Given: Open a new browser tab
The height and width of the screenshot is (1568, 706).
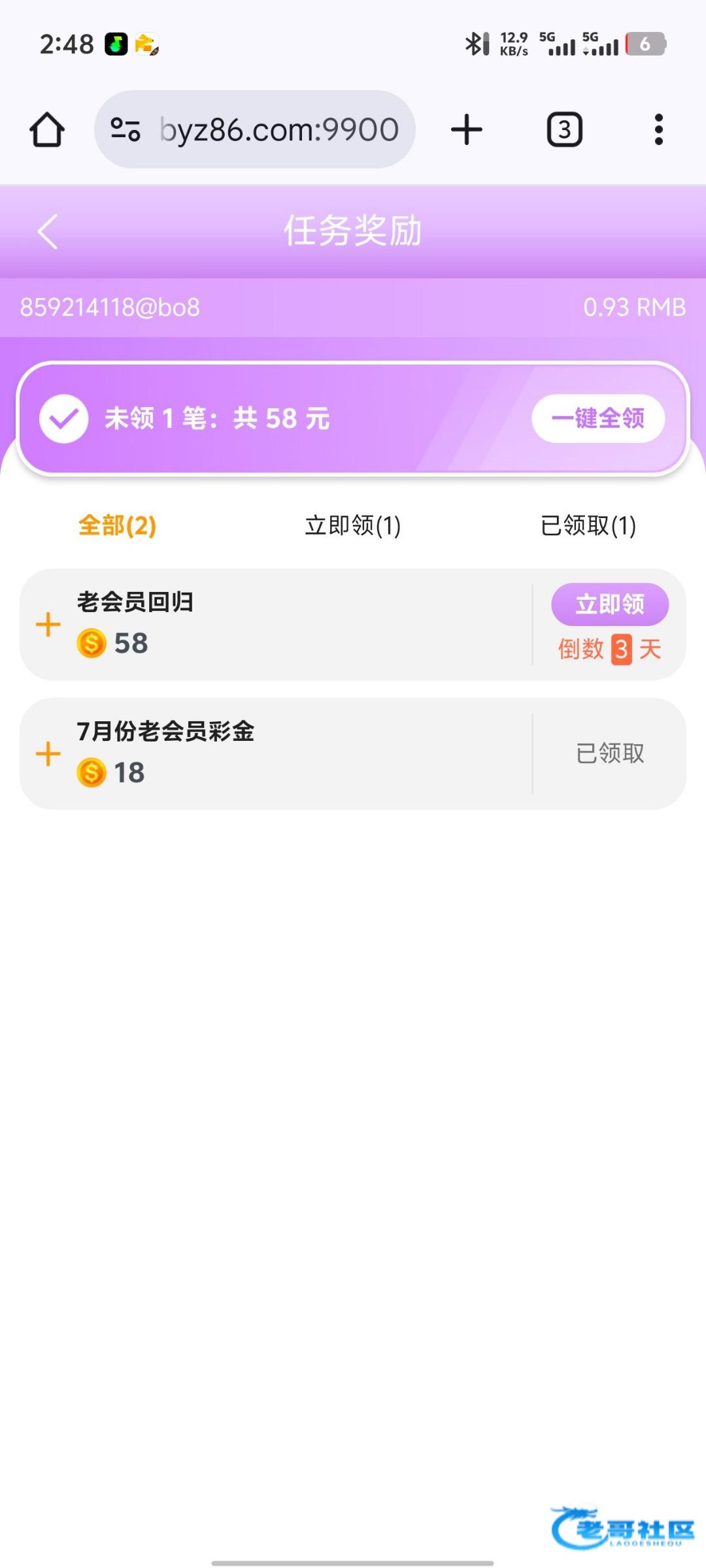Looking at the screenshot, I should pyautogui.click(x=467, y=129).
